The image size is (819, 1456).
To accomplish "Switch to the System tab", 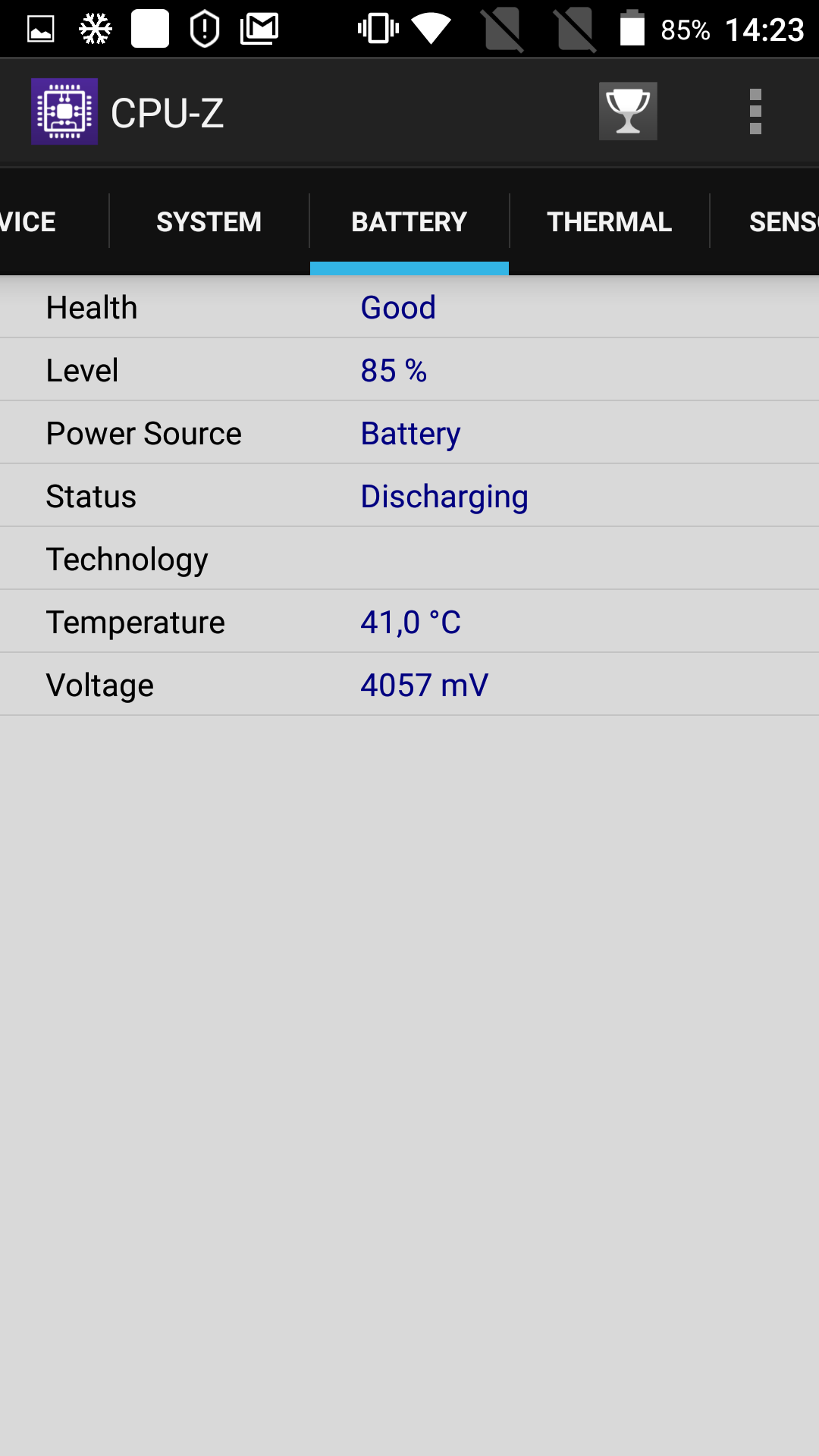I will click(209, 221).
